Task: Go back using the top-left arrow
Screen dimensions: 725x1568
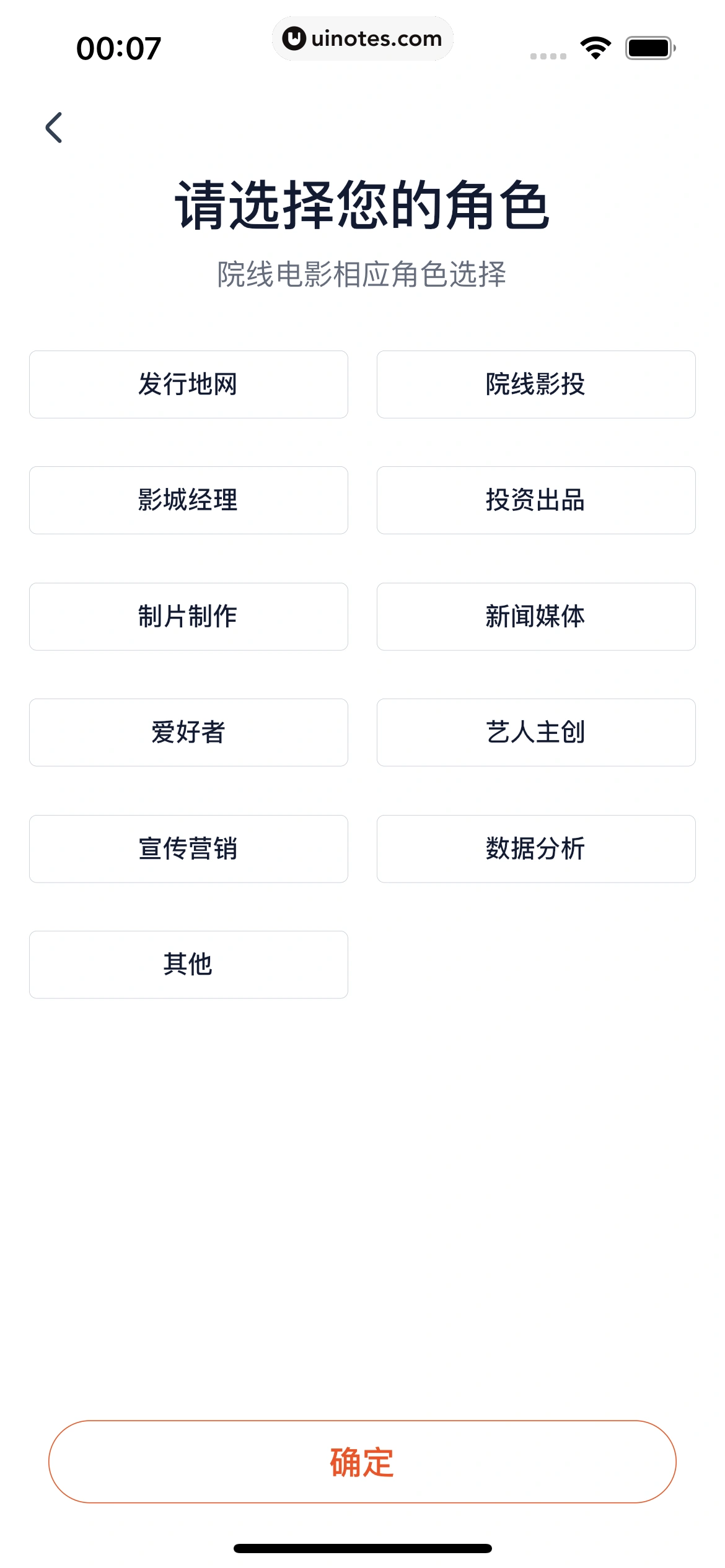Action: pyautogui.click(x=55, y=128)
